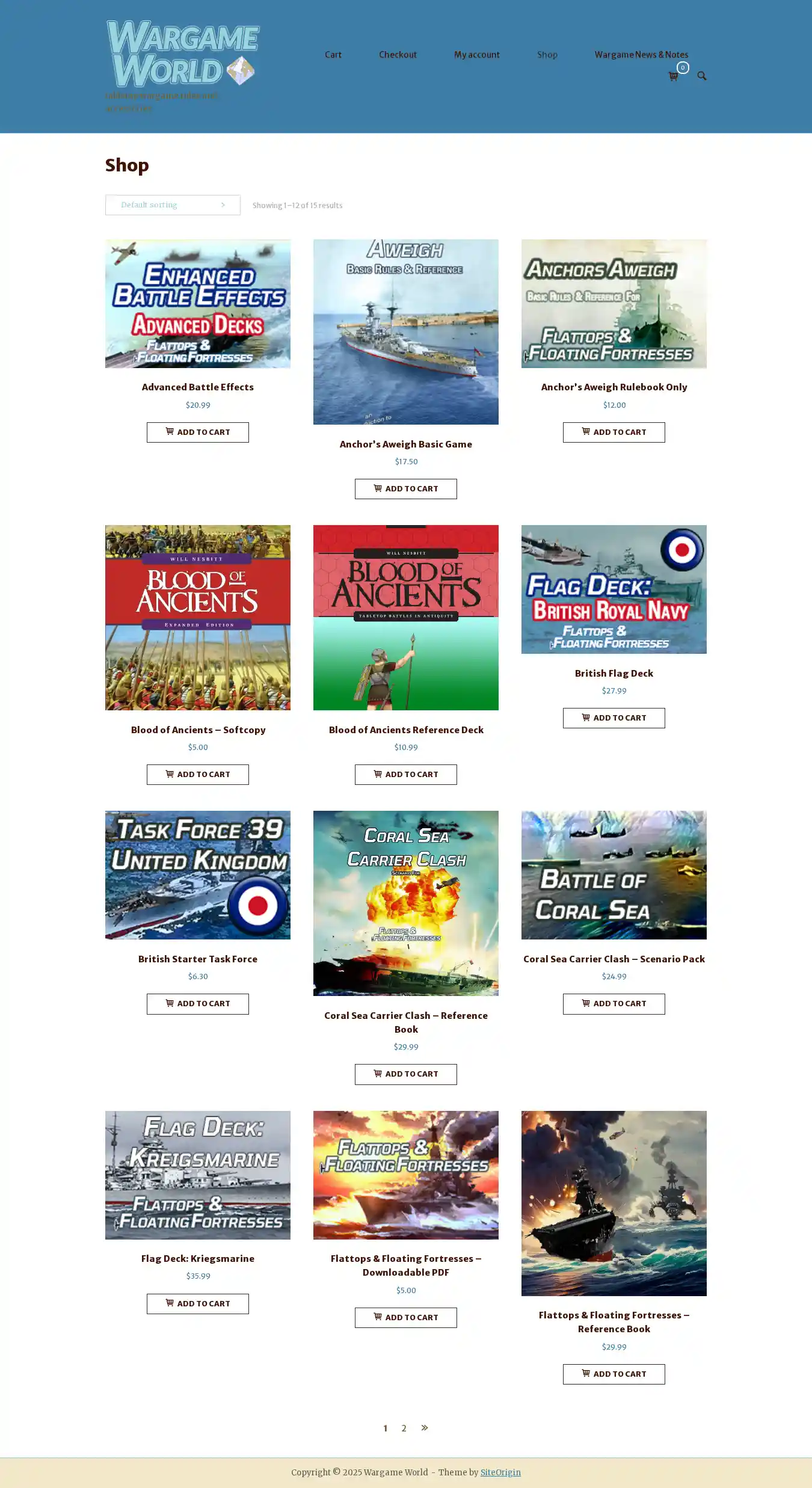
Task: Open the Anchor's Aweigh Basic Game product
Action: 405,444
